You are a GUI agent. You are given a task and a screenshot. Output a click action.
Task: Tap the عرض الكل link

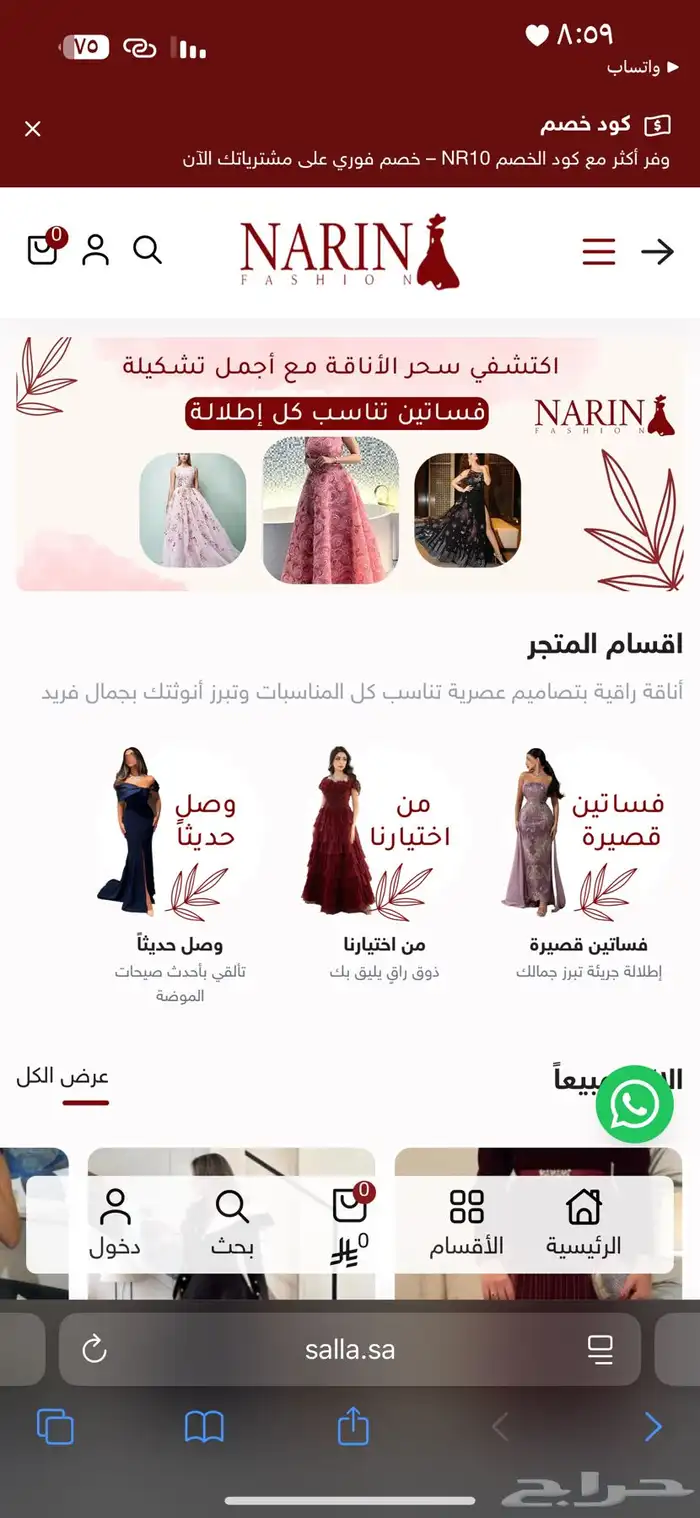tap(62, 1077)
